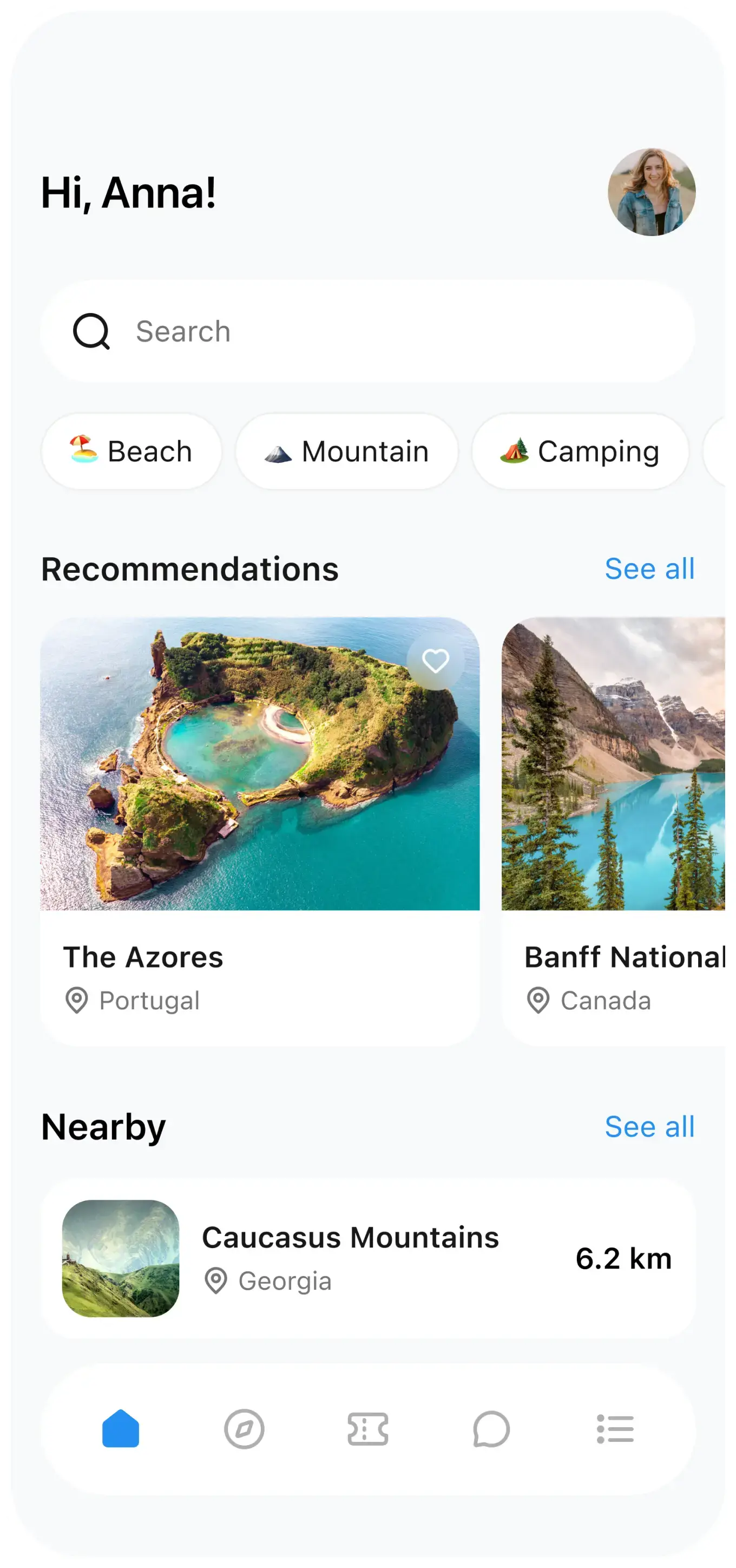Open the list menu tab
Screen dimensions: 736x1568
pos(615,1429)
